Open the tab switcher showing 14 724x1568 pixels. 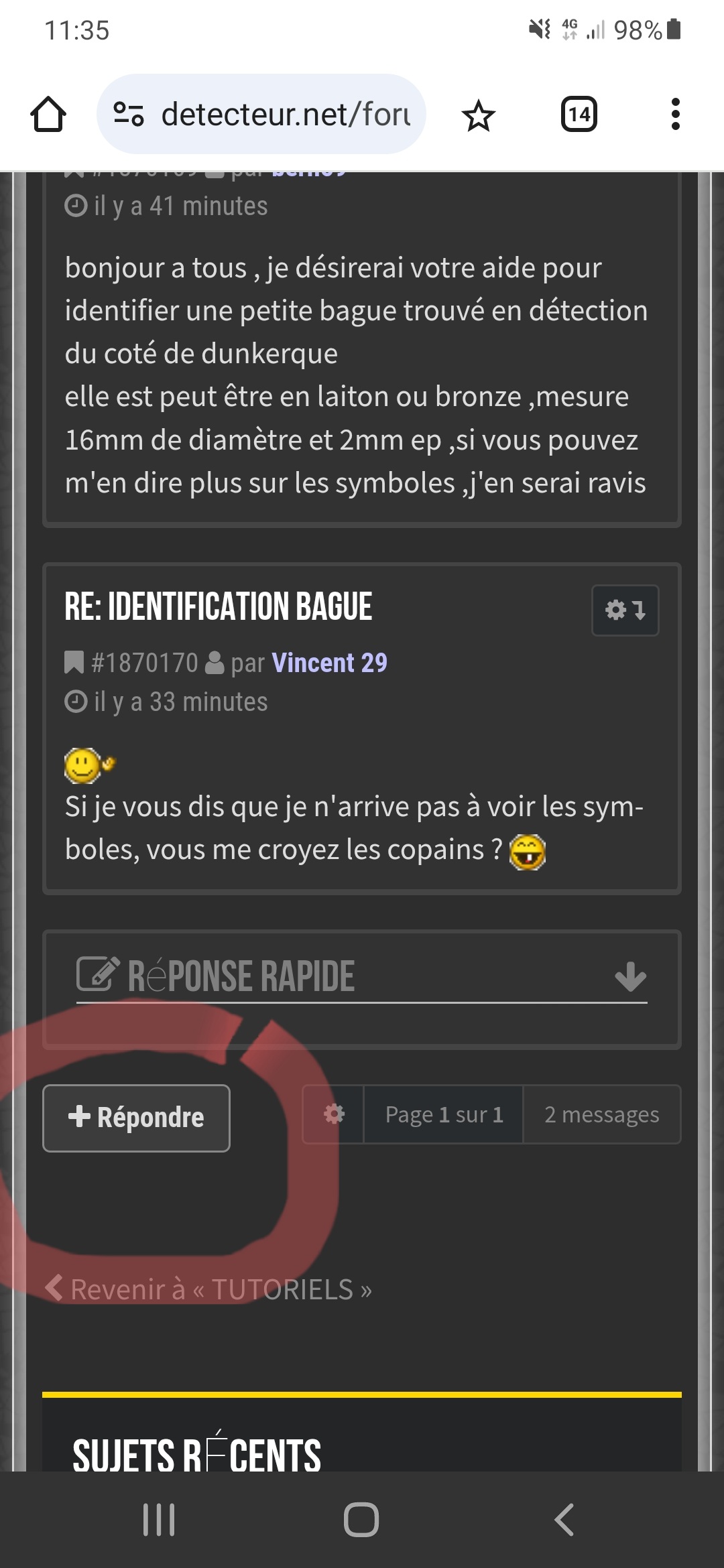pyautogui.click(x=579, y=115)
